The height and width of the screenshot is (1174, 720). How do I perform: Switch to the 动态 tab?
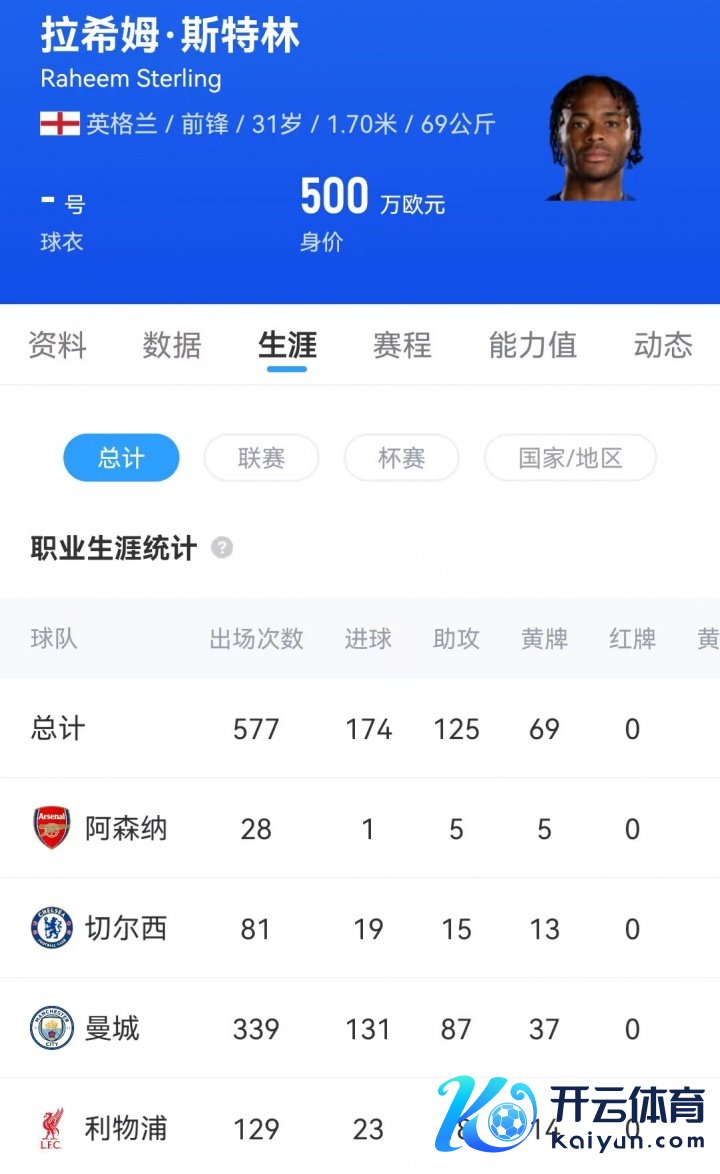click(x=662, y=345)
